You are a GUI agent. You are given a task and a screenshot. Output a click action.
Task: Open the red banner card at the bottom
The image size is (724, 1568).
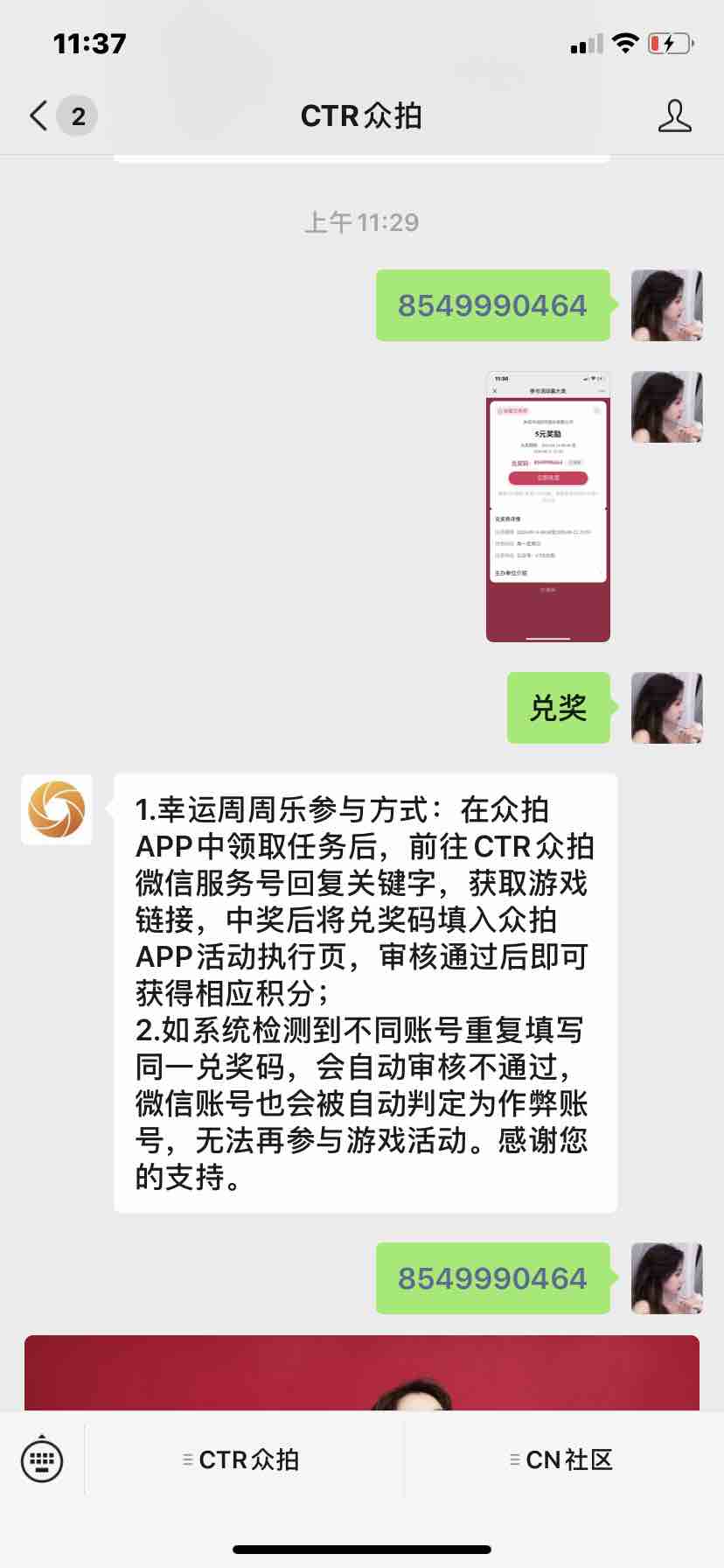point(362,1372)
